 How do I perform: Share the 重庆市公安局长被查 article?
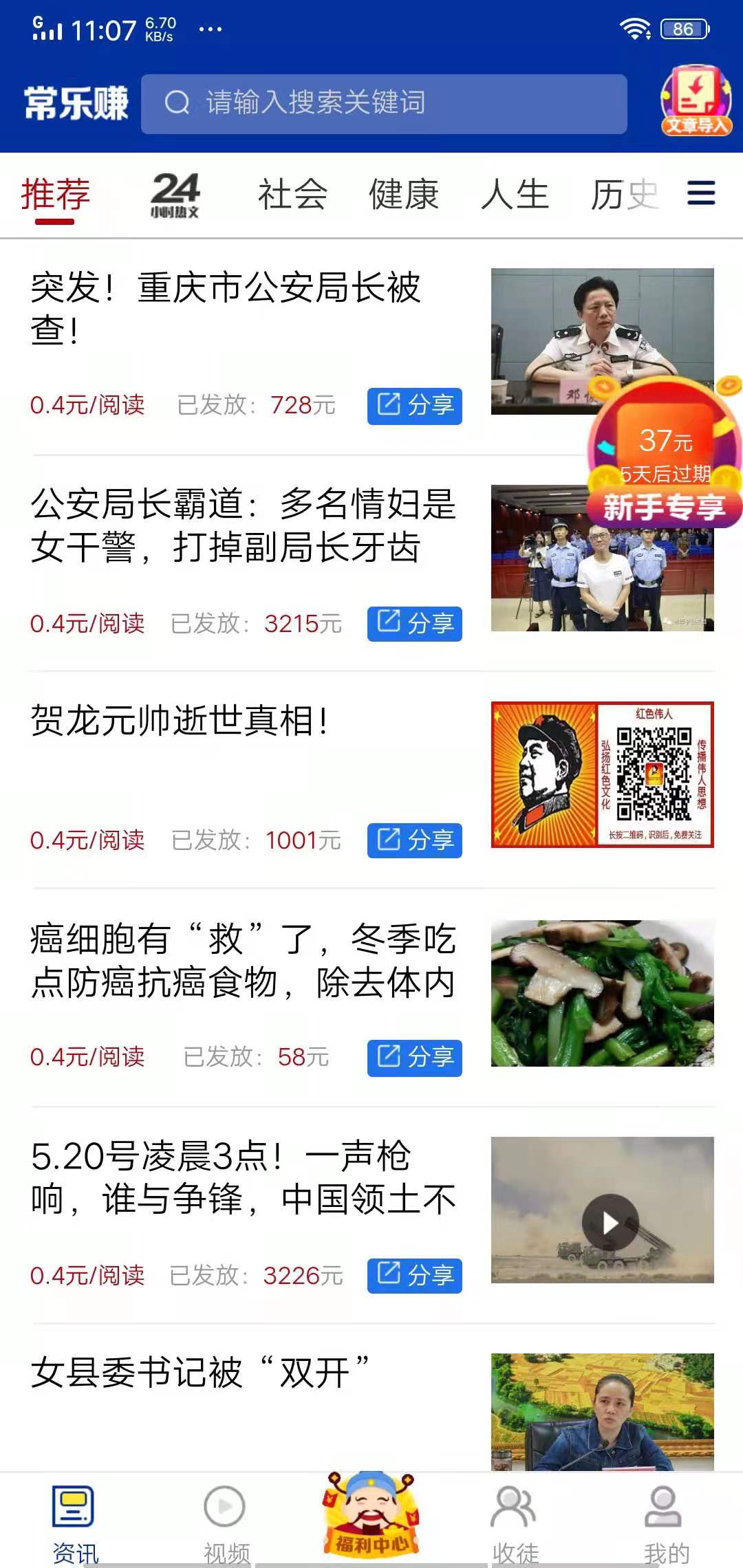coord(413,405)
